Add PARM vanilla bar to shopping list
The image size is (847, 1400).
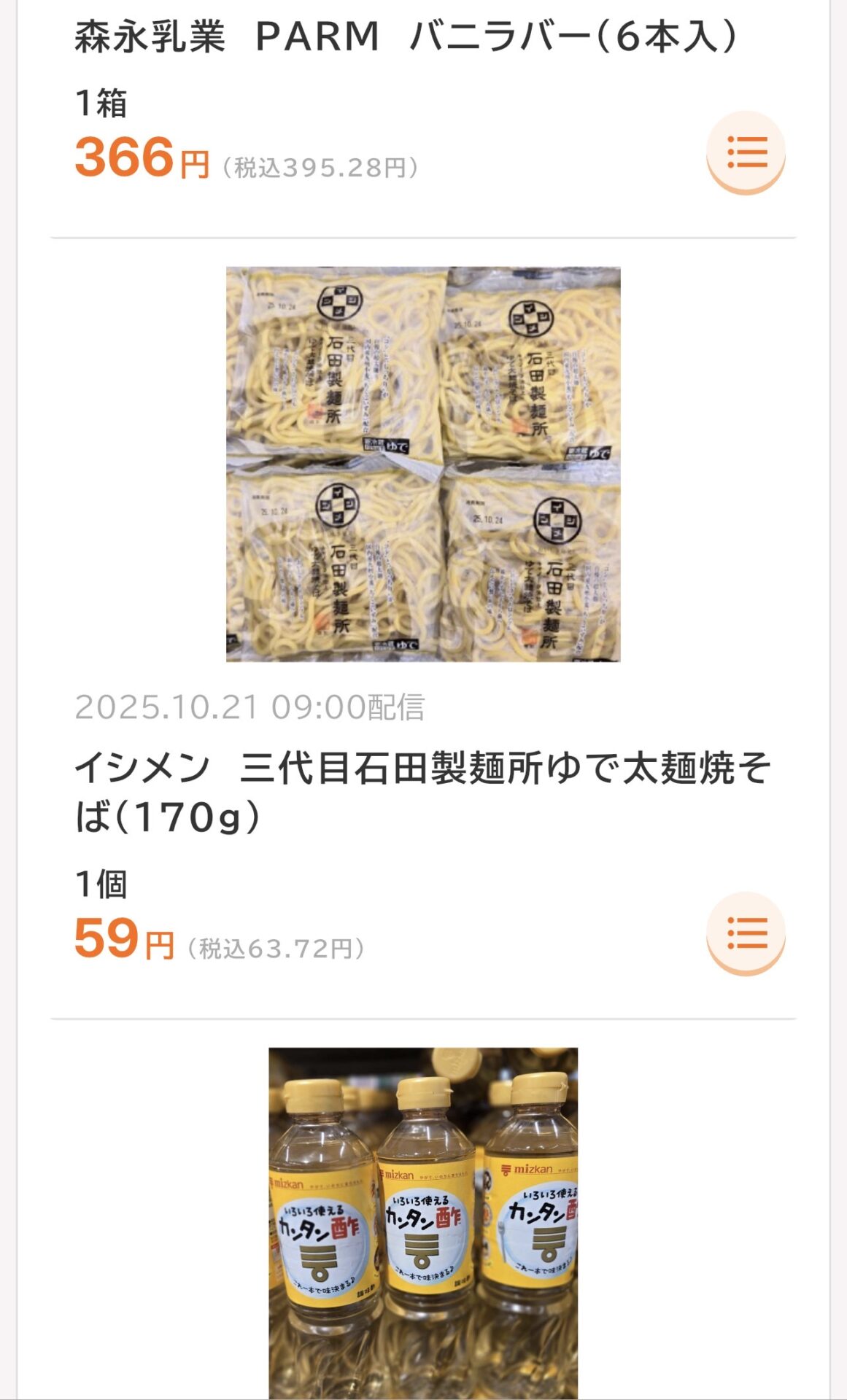point(746,152)
